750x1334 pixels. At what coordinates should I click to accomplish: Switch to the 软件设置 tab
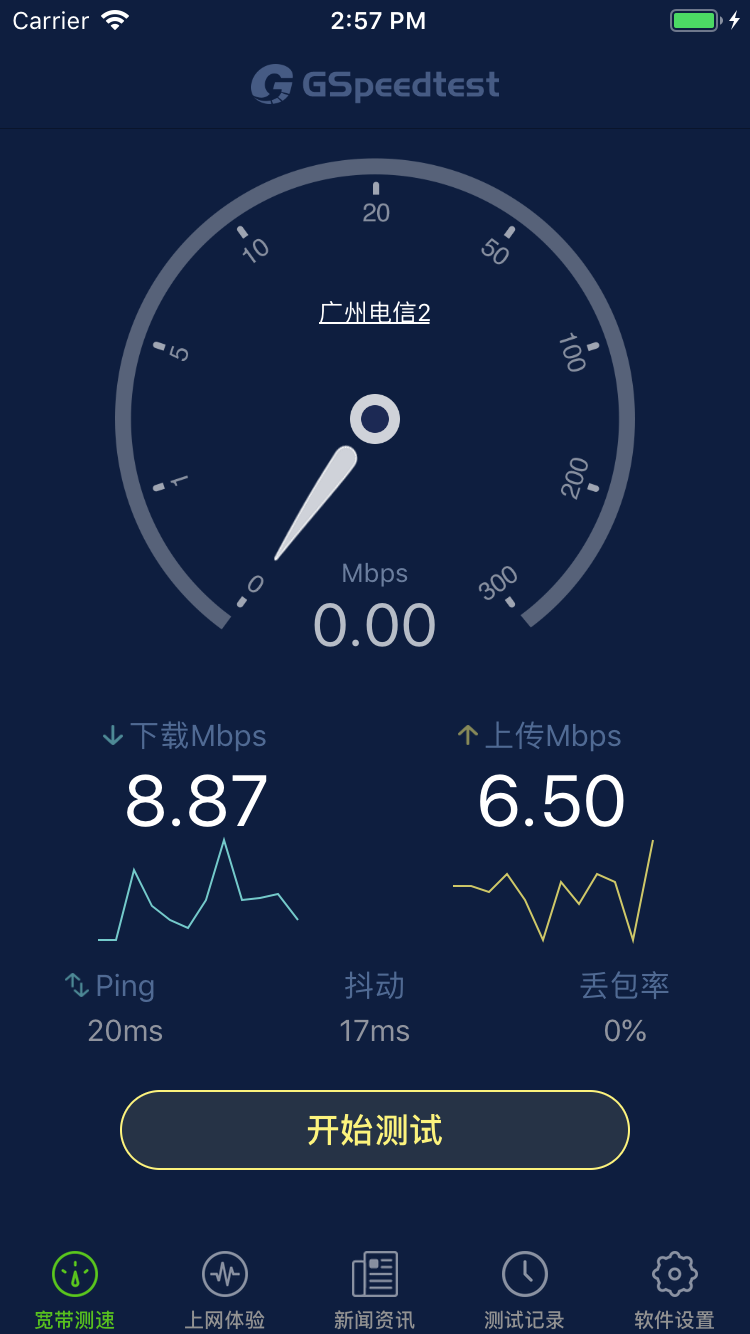[x=673, y=1290]
